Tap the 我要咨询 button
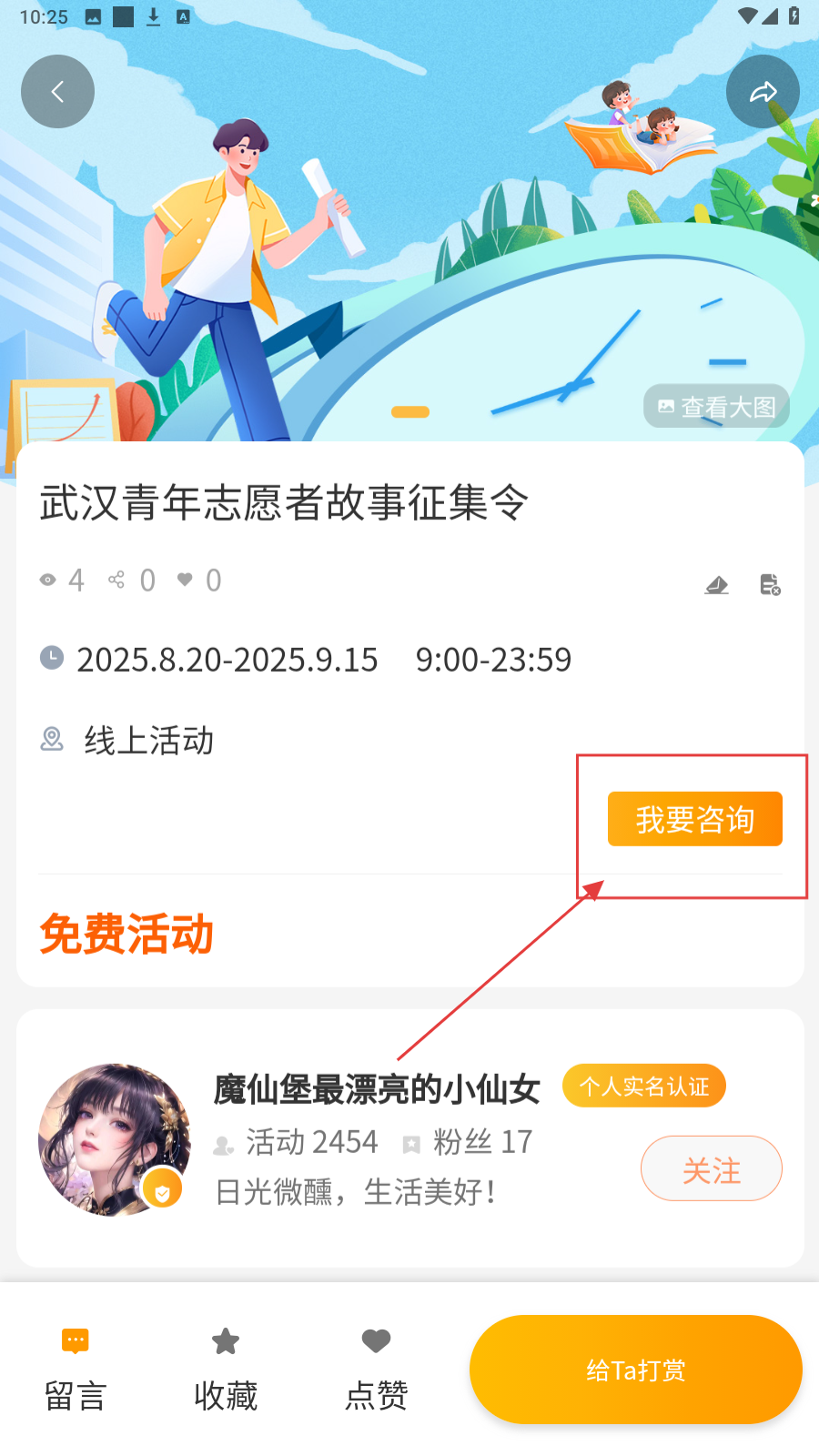 click(694, 819)
